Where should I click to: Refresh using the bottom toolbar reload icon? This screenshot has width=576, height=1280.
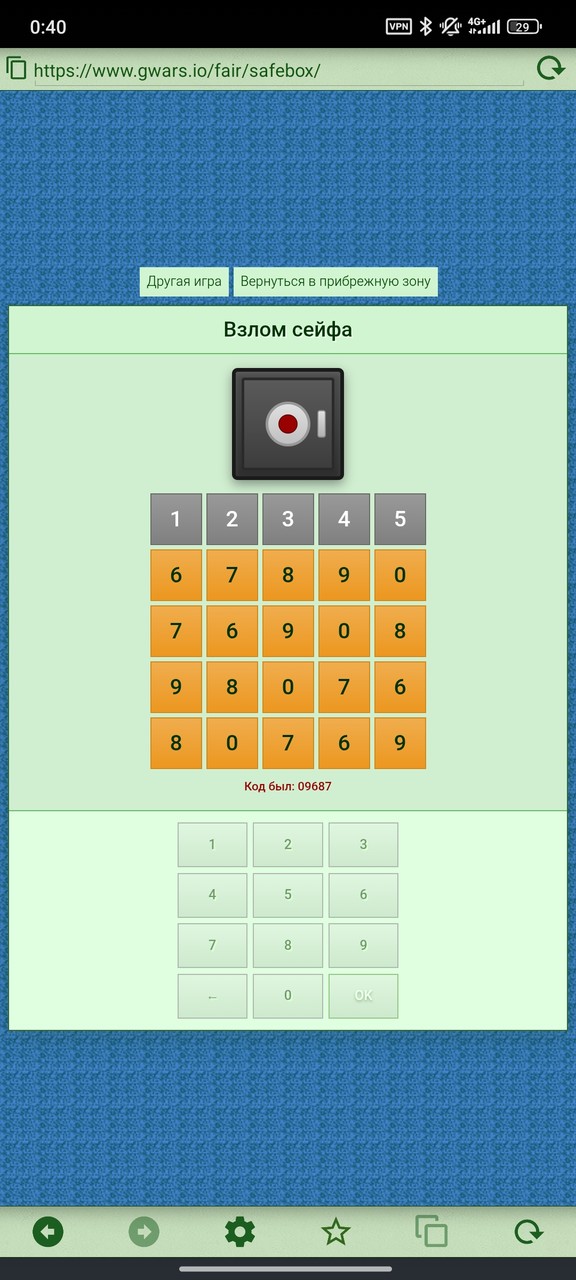[x=528, y=1232]
